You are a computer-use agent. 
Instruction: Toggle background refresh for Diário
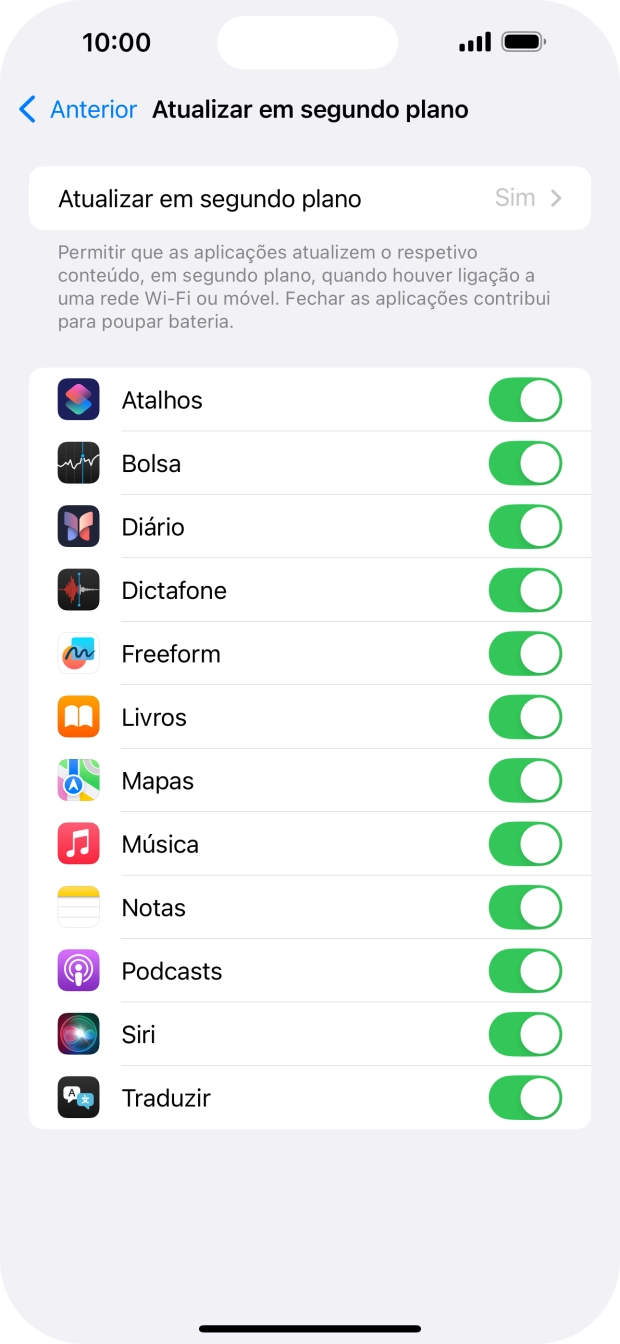[525, 527]
